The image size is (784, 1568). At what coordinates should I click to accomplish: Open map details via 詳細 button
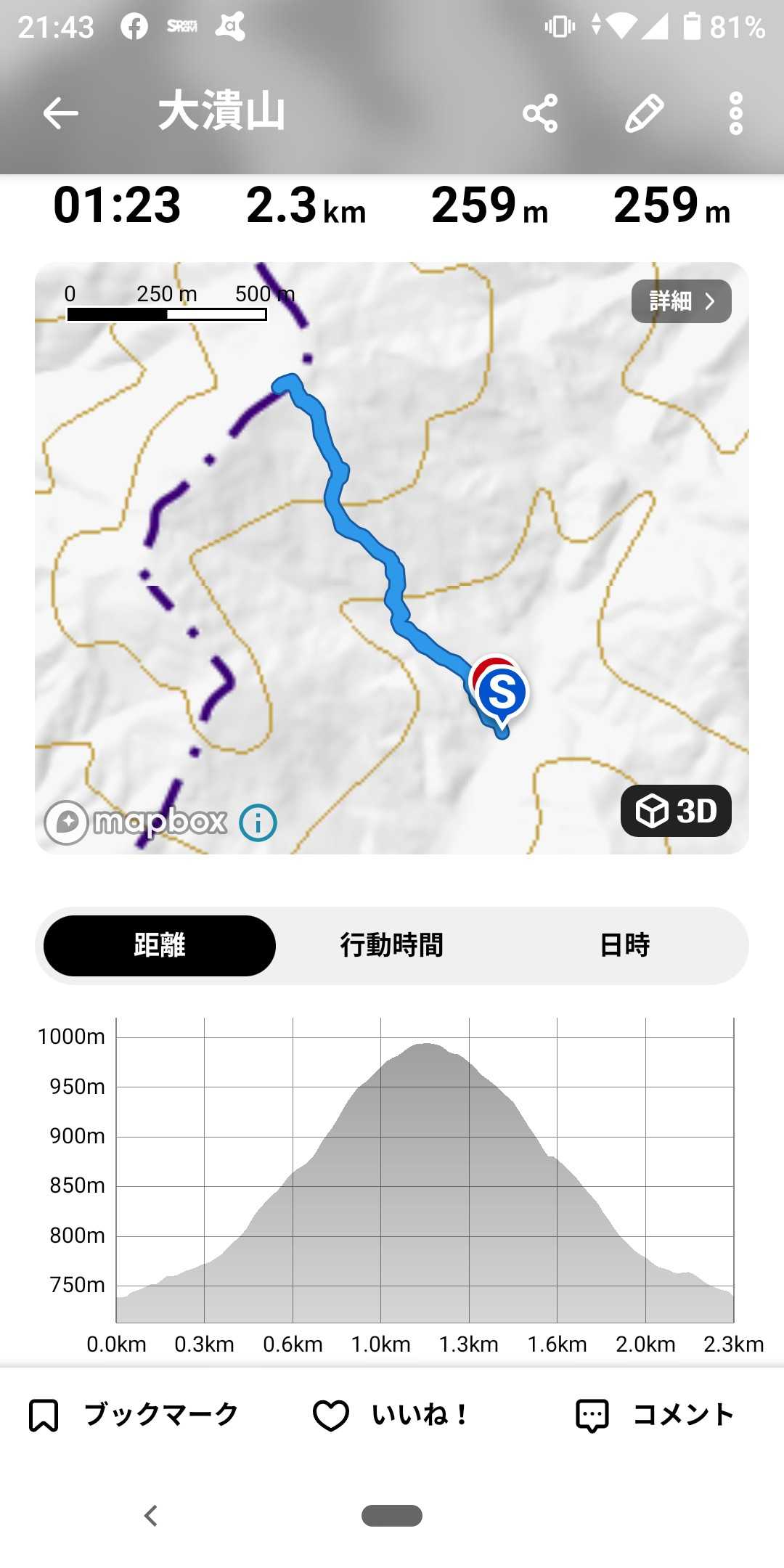point(681,301)
